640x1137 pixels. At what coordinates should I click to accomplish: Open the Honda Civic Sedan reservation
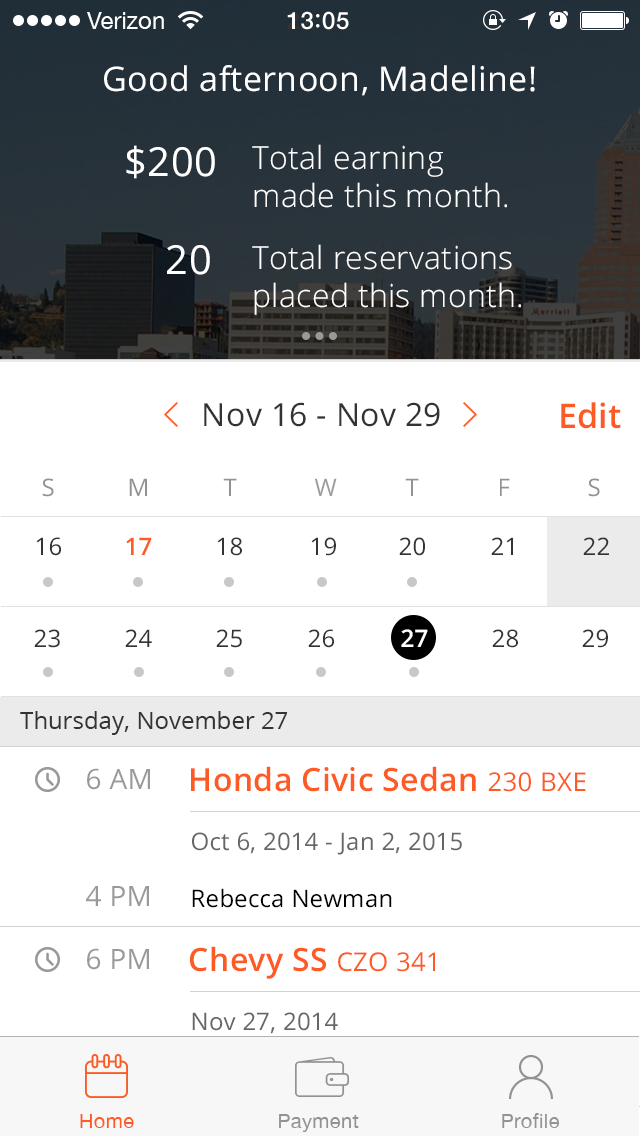333,780
